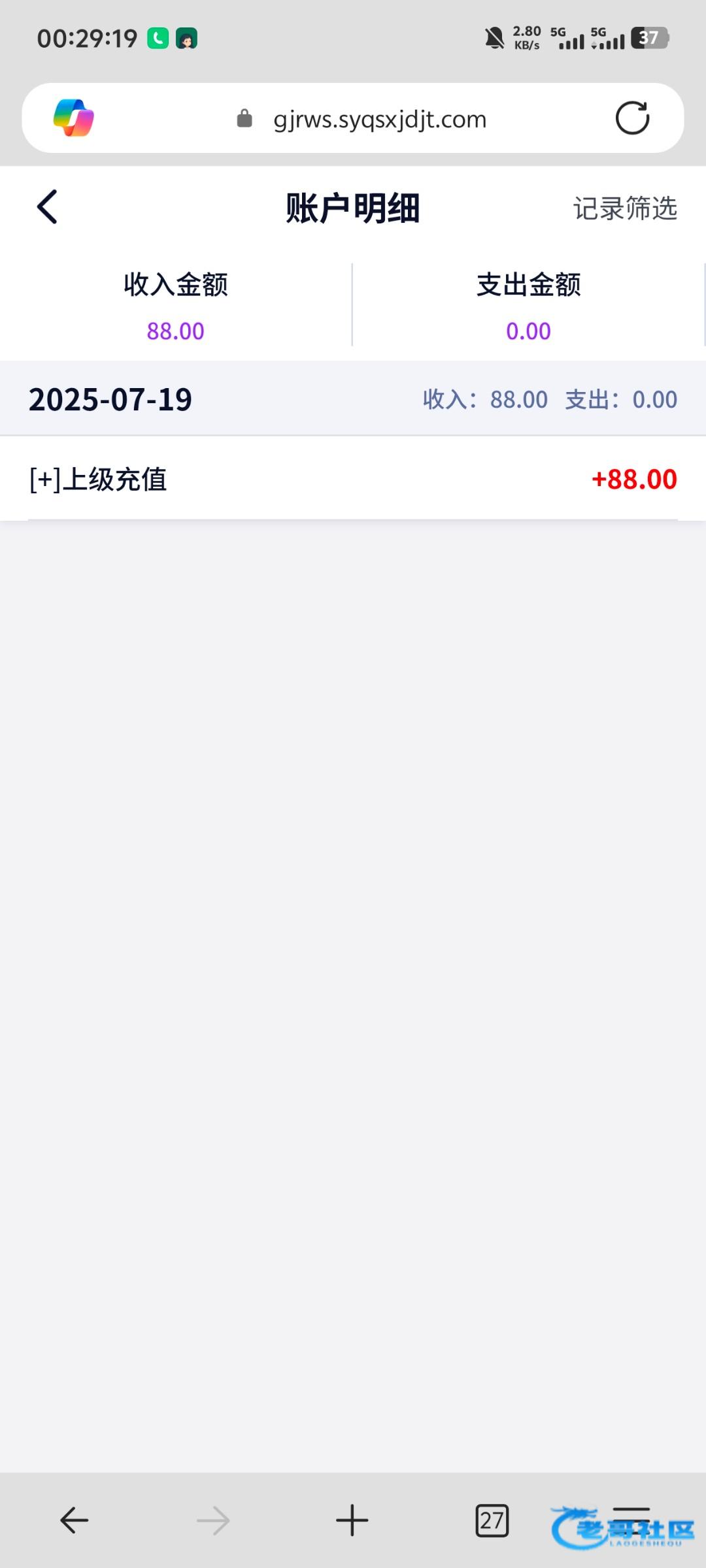
Task: Open the browser menu in the bottom bar
Action: pos(631,1520)
